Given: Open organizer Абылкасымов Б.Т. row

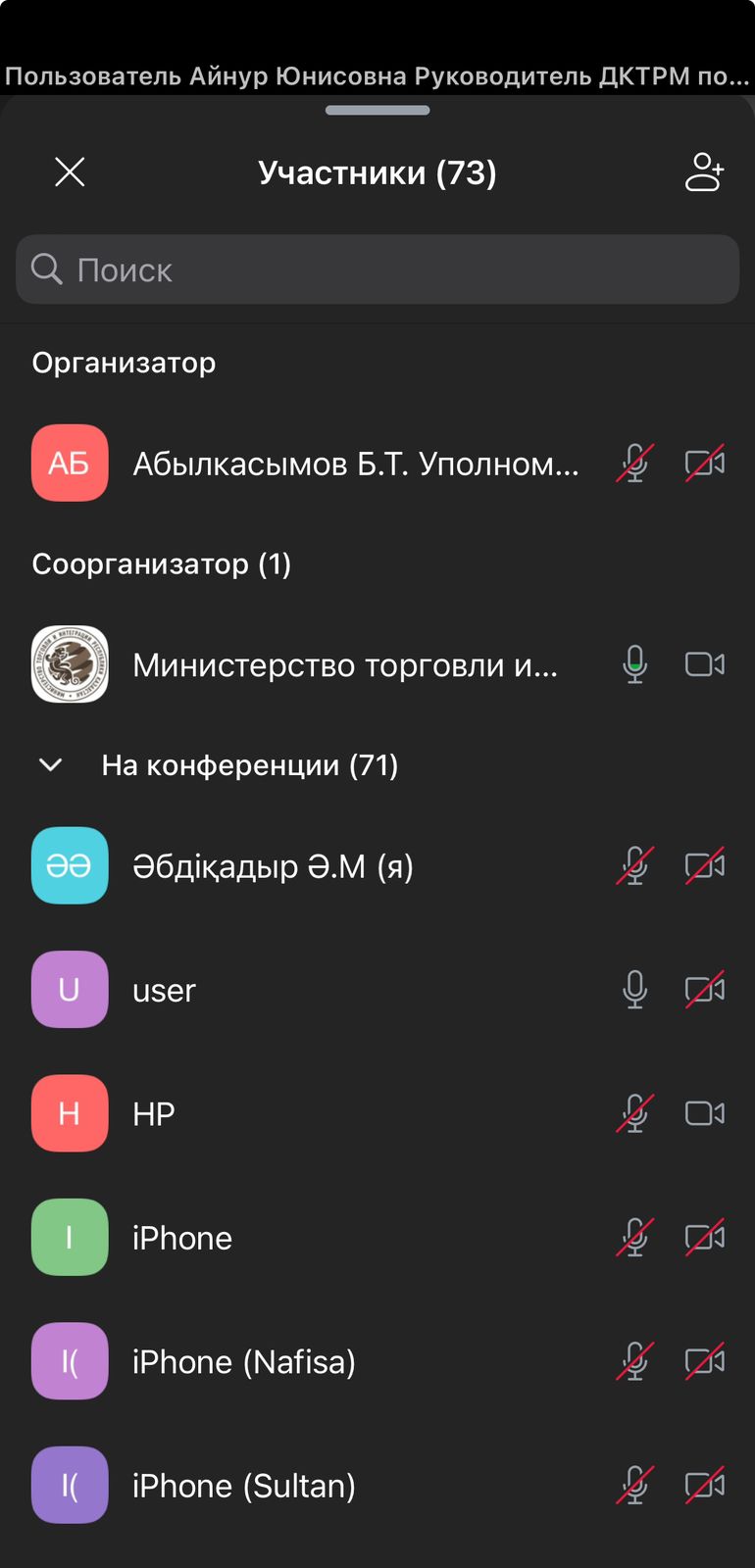Looking at the screenshot, I should click(x=355, y=464).
